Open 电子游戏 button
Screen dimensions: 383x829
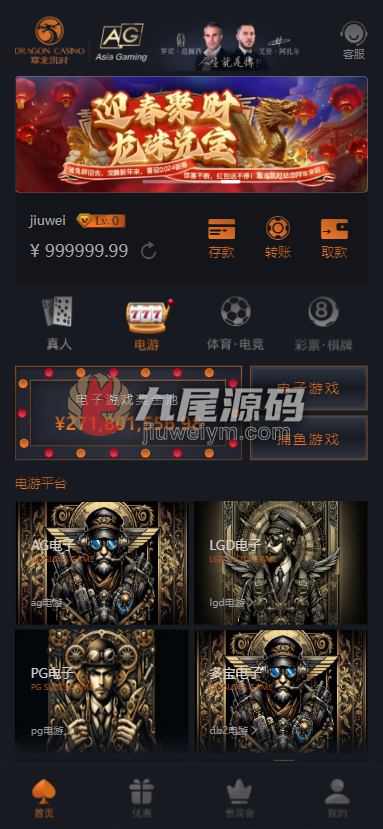pos(309,388)
